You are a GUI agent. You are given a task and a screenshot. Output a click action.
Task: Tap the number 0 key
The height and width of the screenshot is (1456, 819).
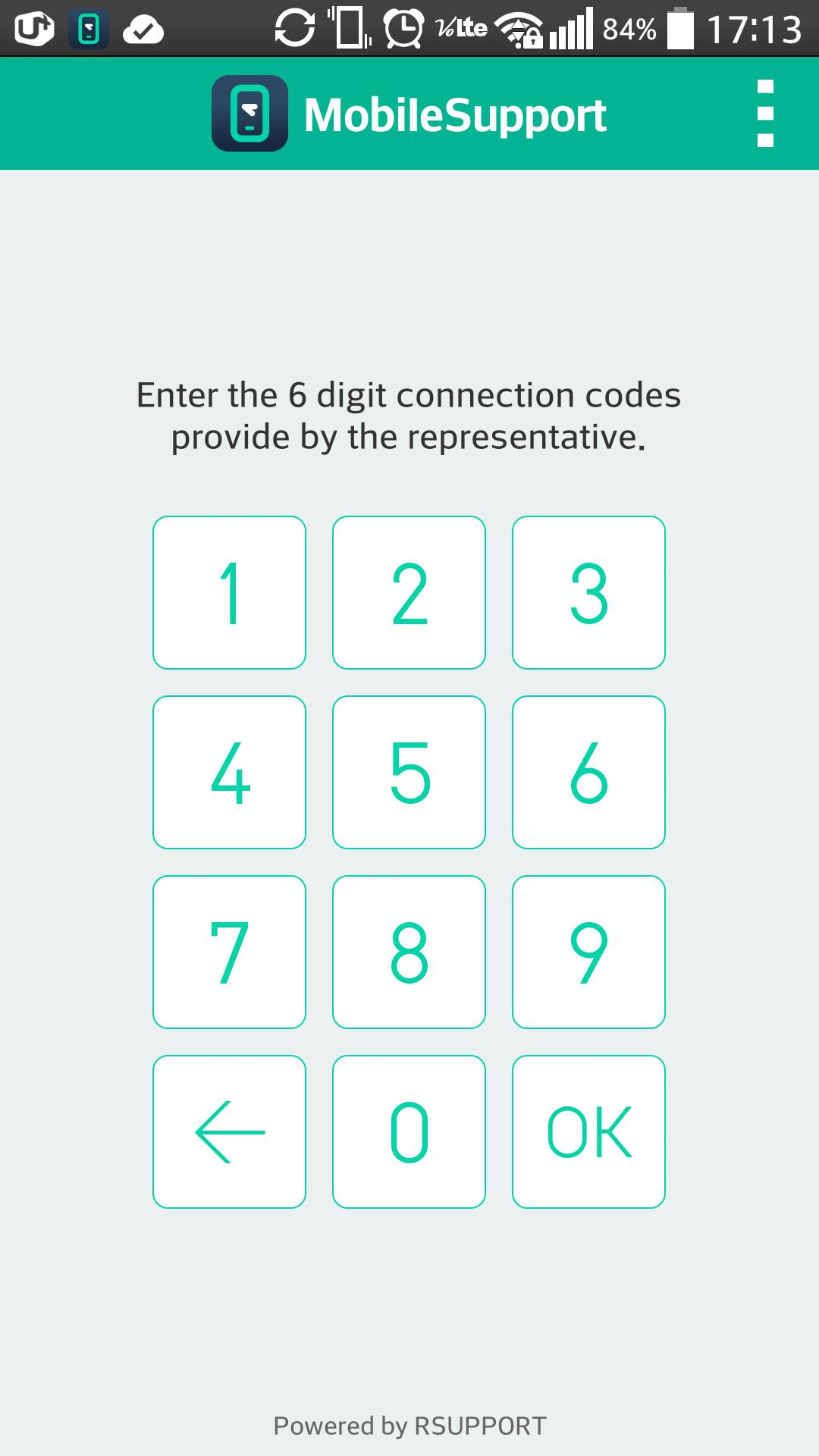(x=409, y=1131)
